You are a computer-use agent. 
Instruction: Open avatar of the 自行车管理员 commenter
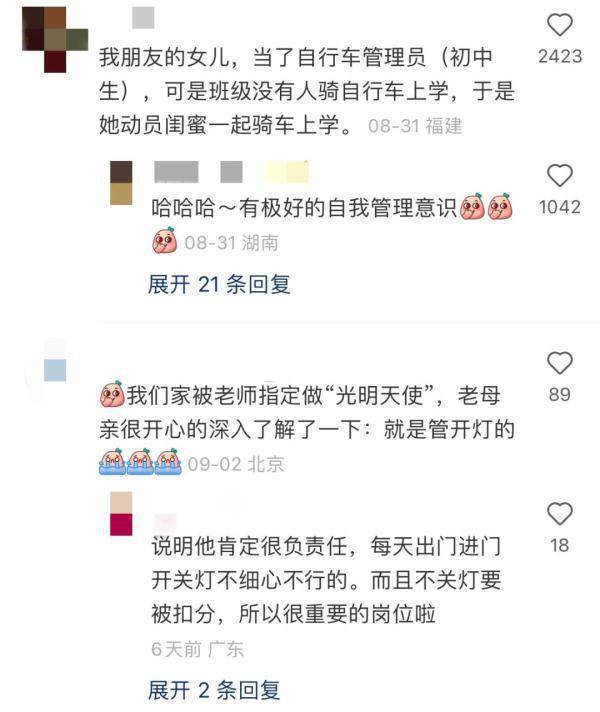pos(55,38)
